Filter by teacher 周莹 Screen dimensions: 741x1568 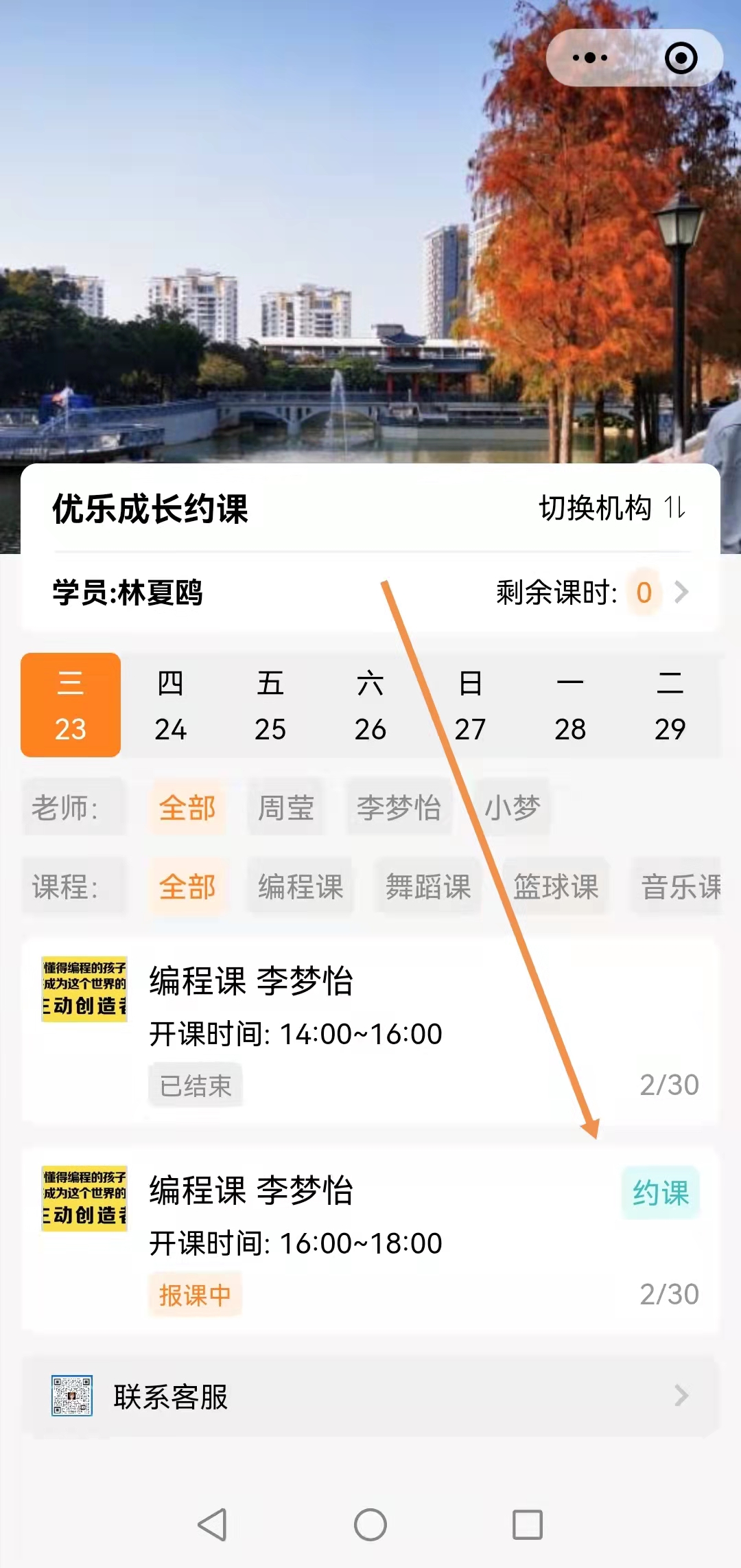[285, 807]
